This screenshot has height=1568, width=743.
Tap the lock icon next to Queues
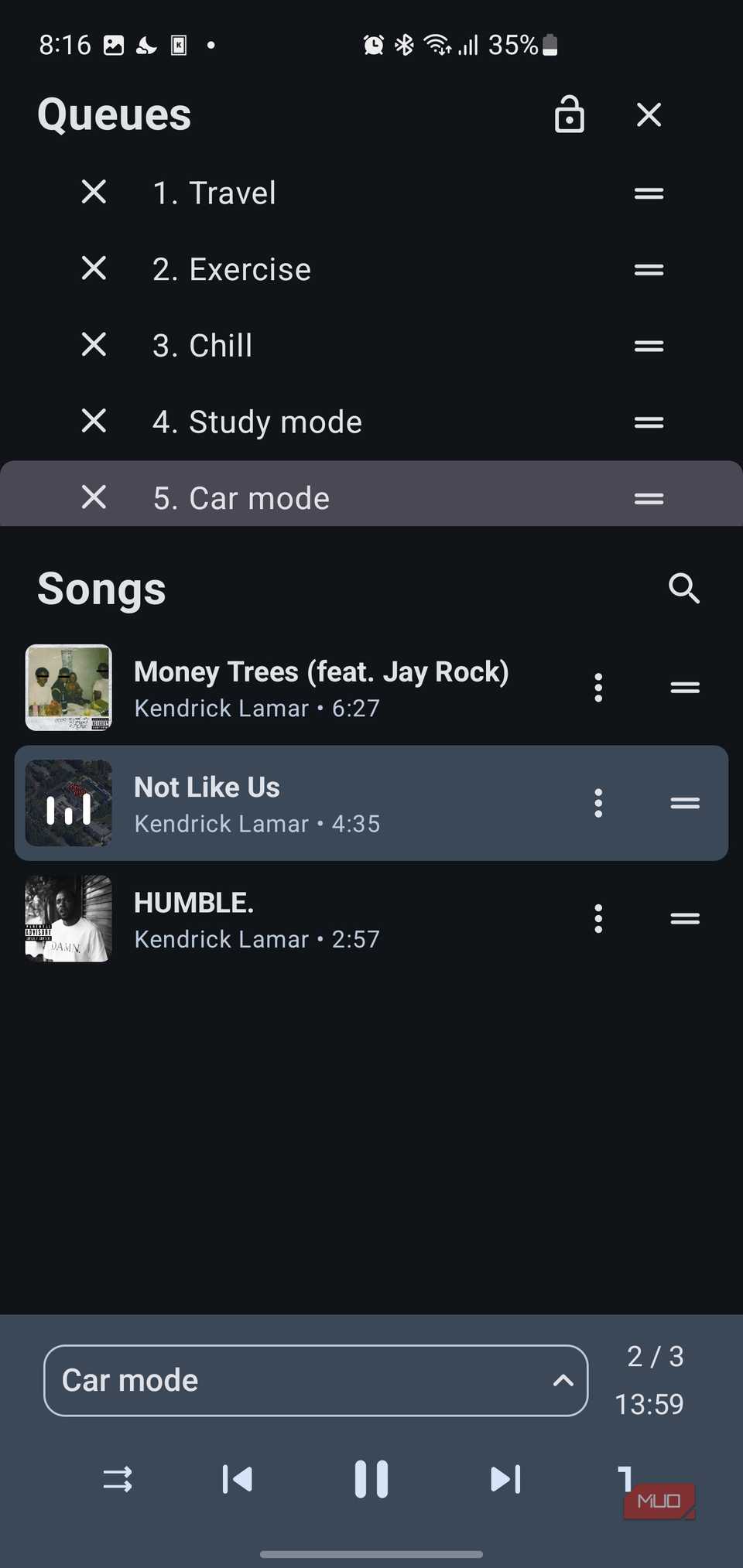[569, 114]
